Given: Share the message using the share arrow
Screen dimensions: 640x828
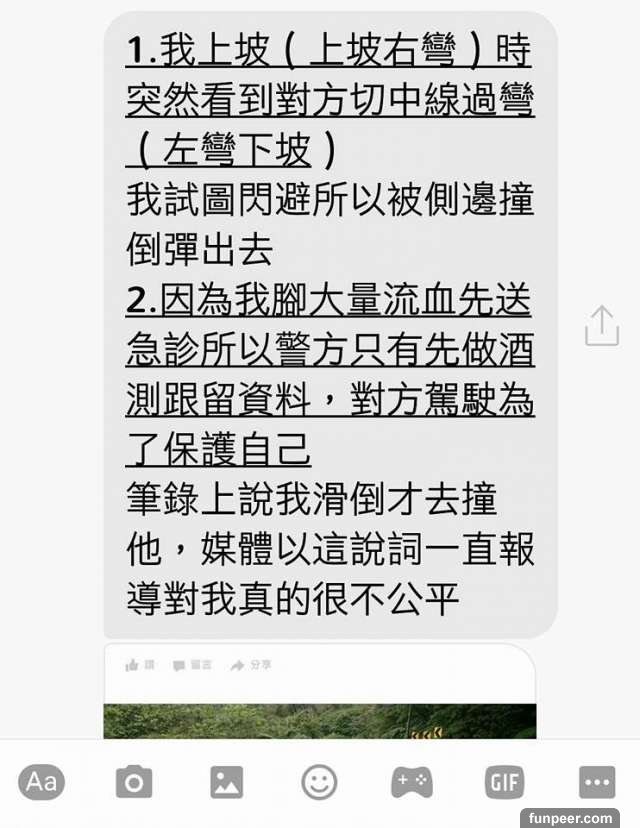Looking at the screenshot, I should coord(602,326).
